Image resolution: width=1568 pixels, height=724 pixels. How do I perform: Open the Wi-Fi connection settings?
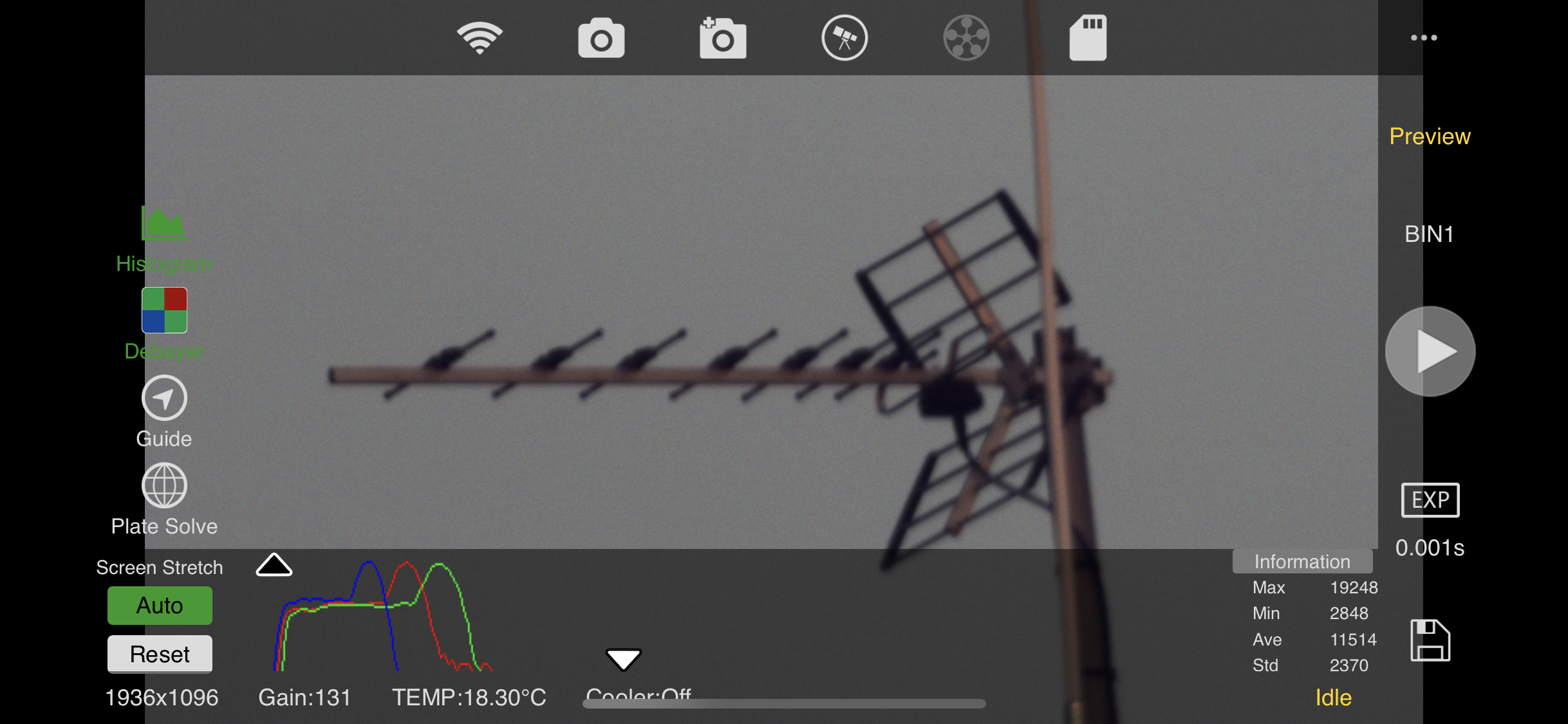pyautogui.click(x=480, y=38)
